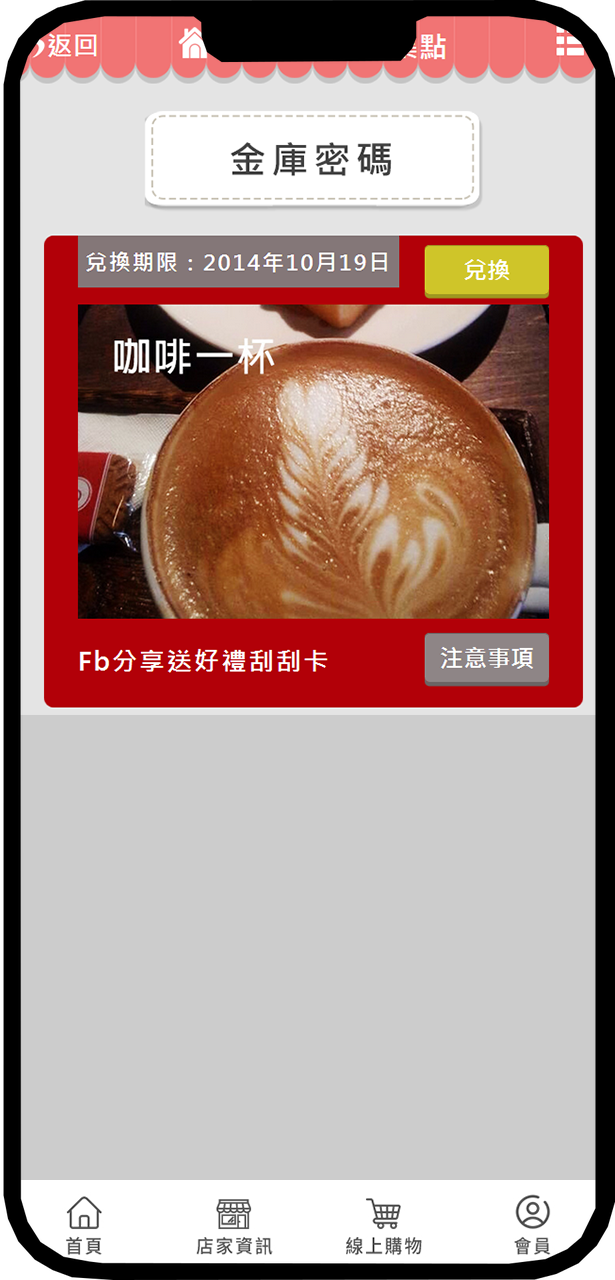Go to the 會員 member tab
This screenshot has height=1280, width=615.
[x=532, y=1225]
